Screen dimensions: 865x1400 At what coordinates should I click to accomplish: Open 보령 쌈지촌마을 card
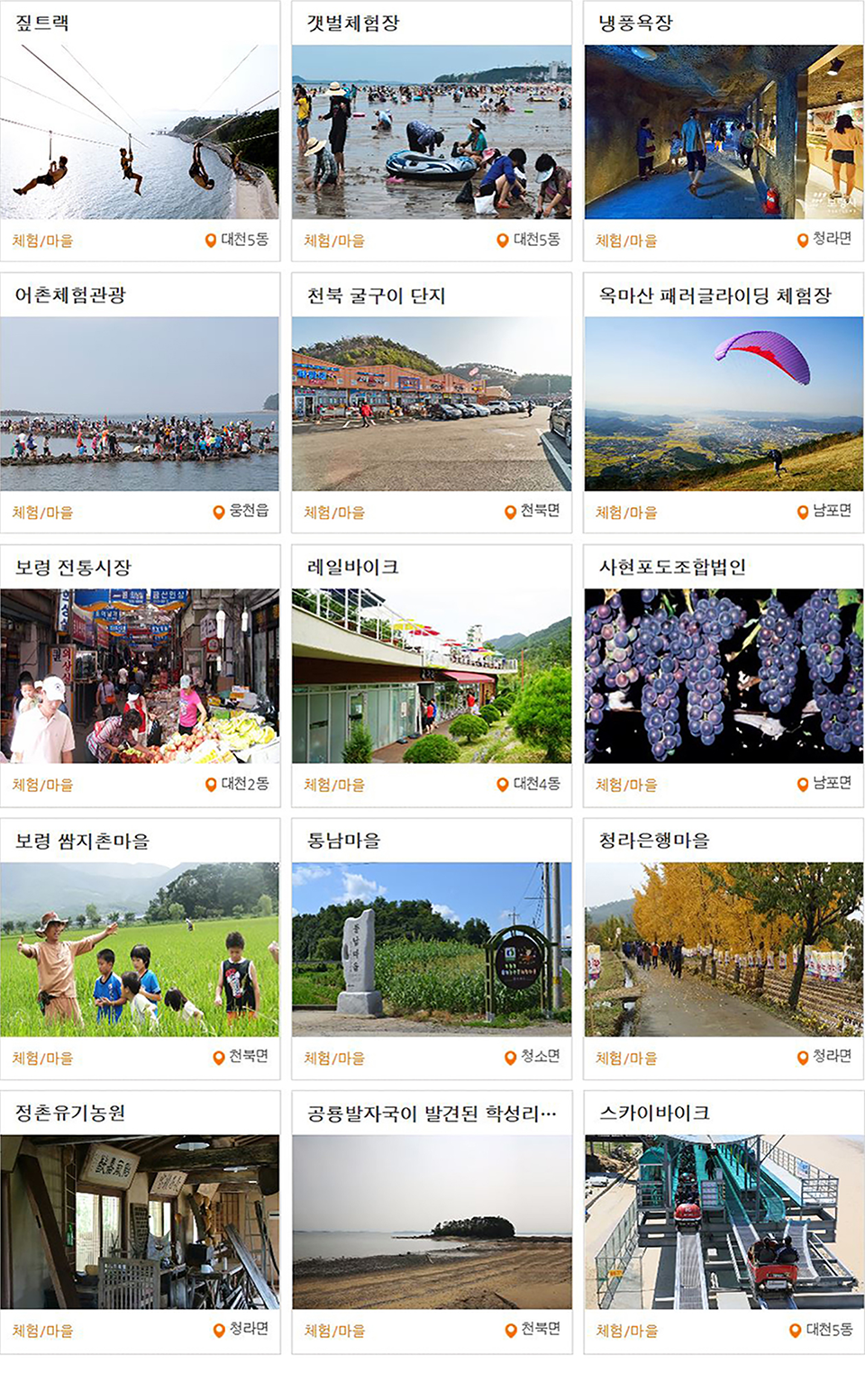pos(140,949)
